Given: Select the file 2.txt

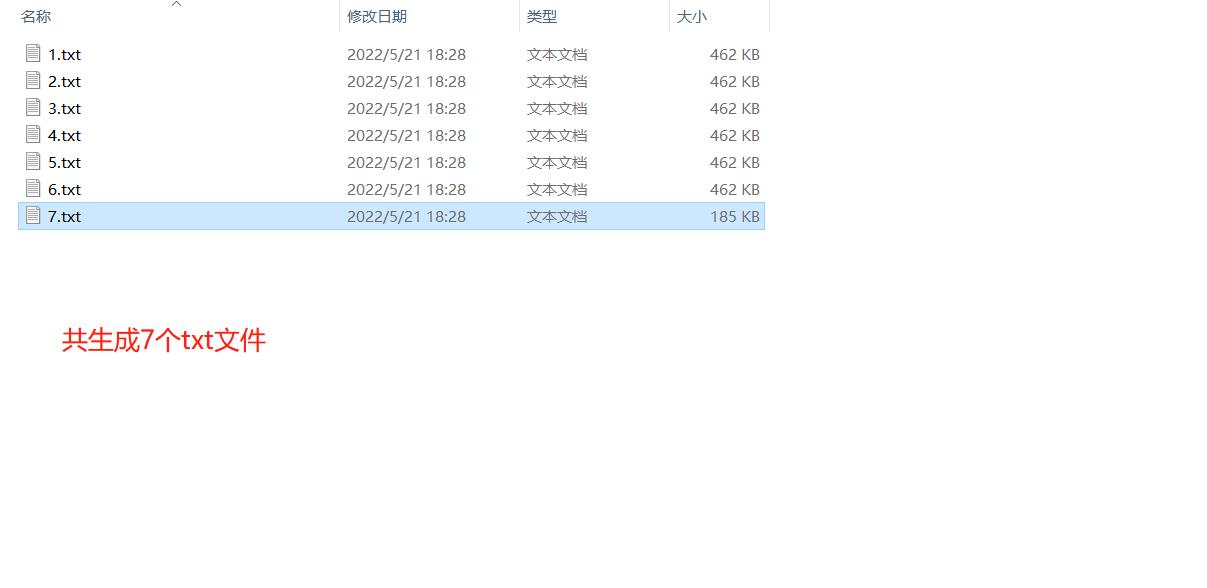Looking at the screenshot, I should (x=64, y=82).
